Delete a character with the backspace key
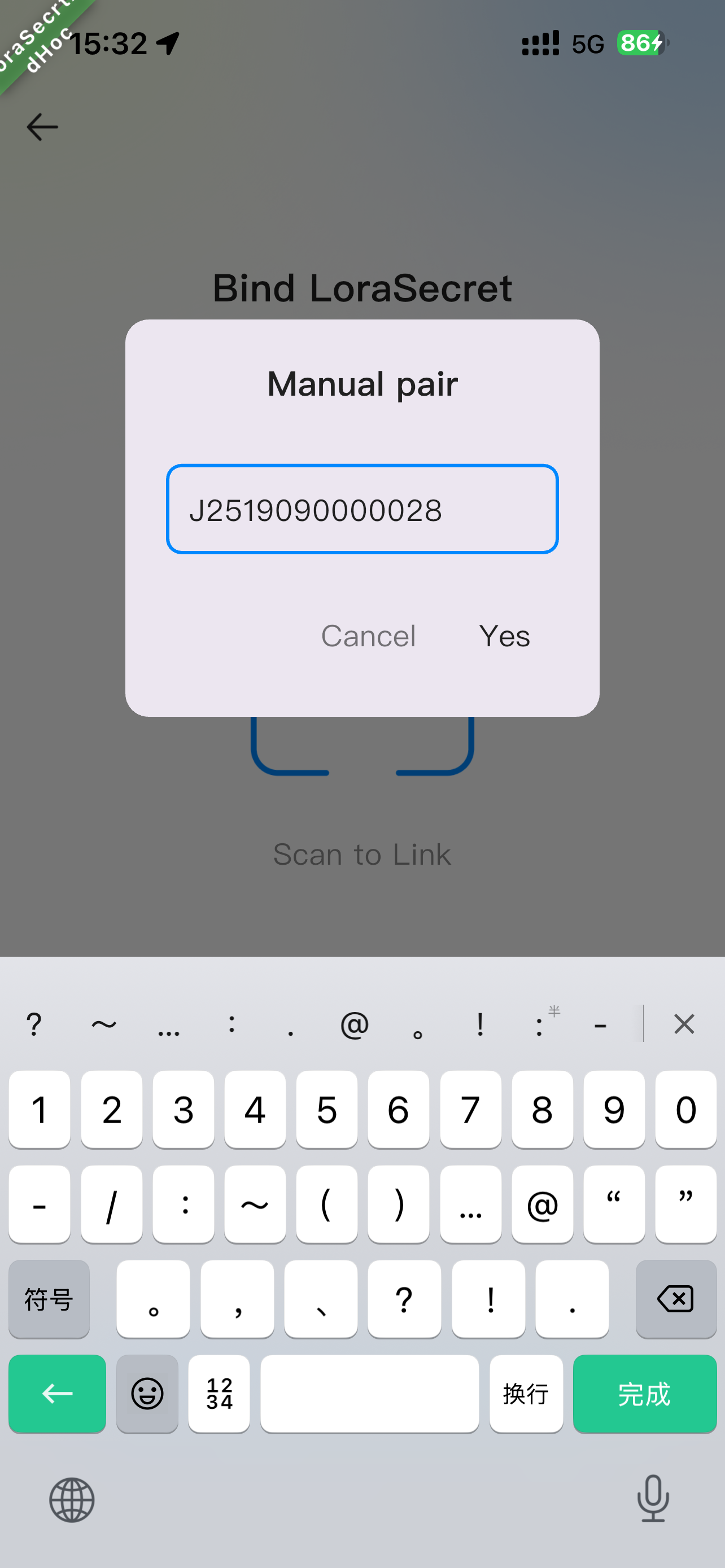 [676, 1298]
